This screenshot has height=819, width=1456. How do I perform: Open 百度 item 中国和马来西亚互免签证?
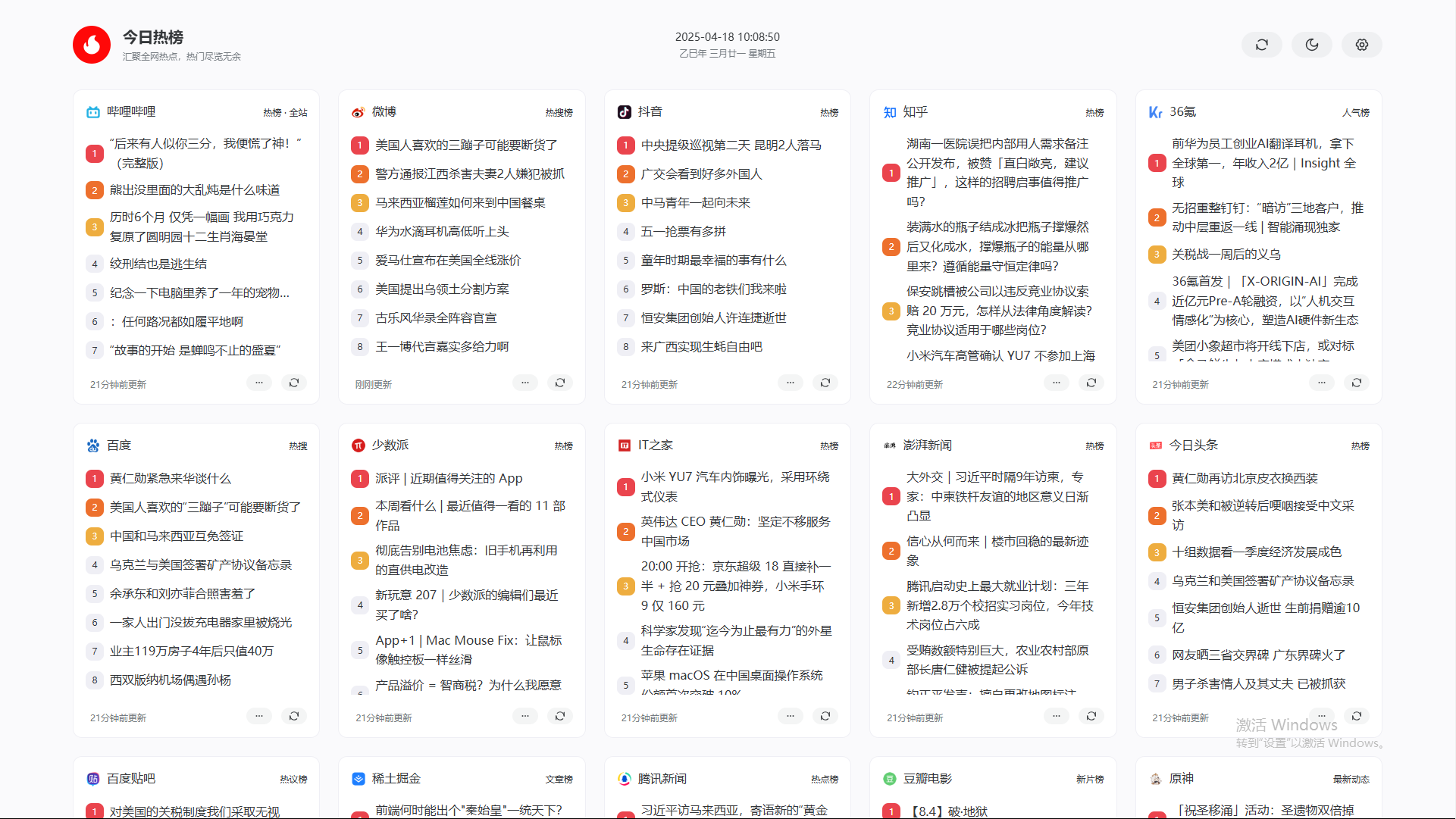click(x=177, y=536)
